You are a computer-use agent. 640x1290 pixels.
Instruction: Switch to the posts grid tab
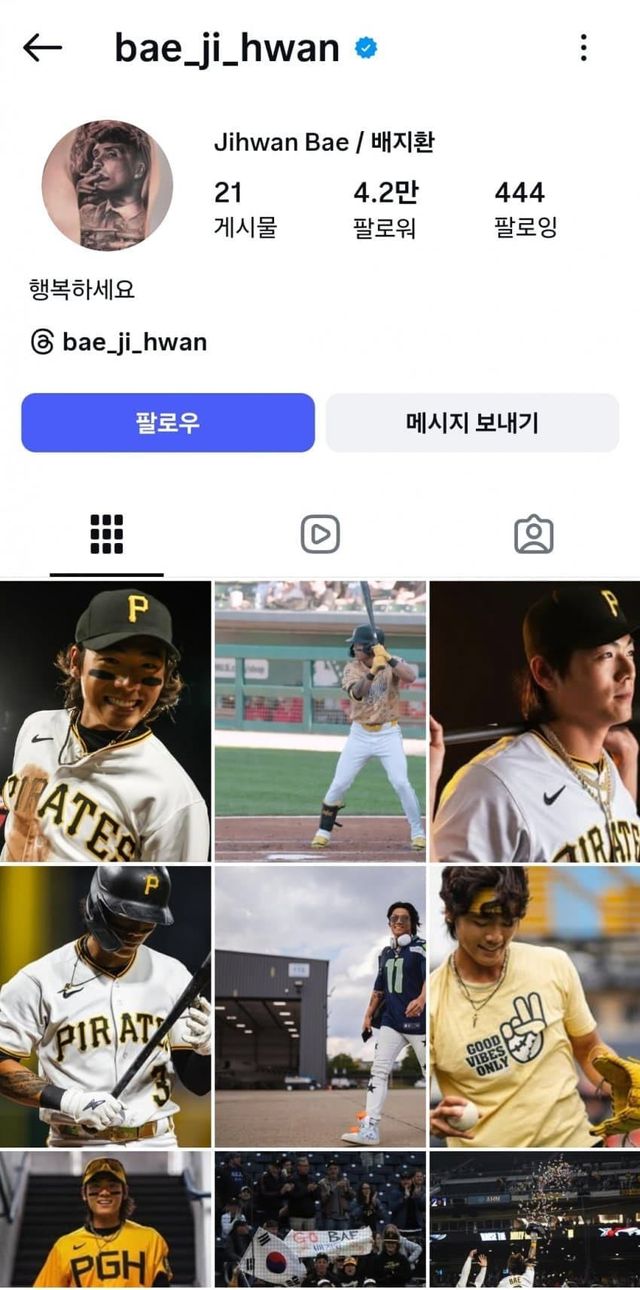(x=106, y=534)
